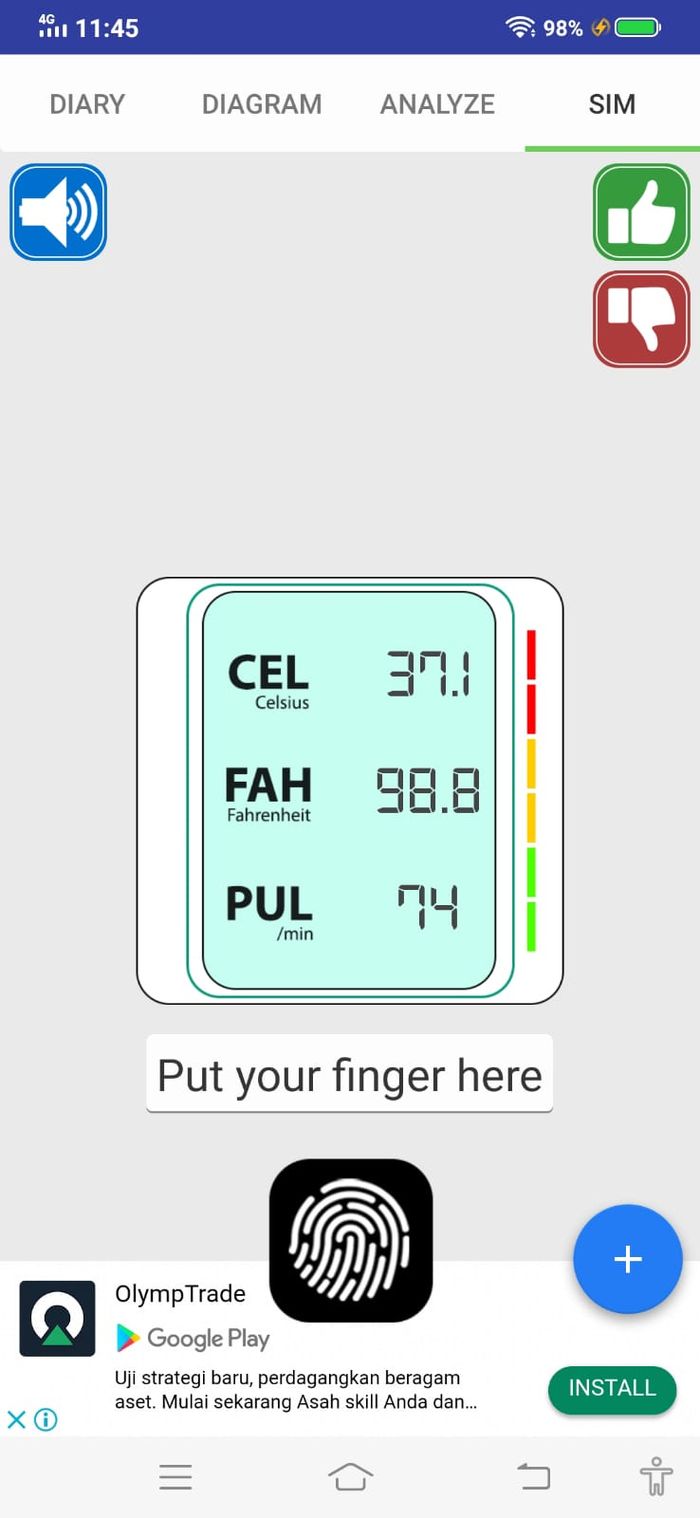Tap the red thumbs-down icon

point(641,319)
